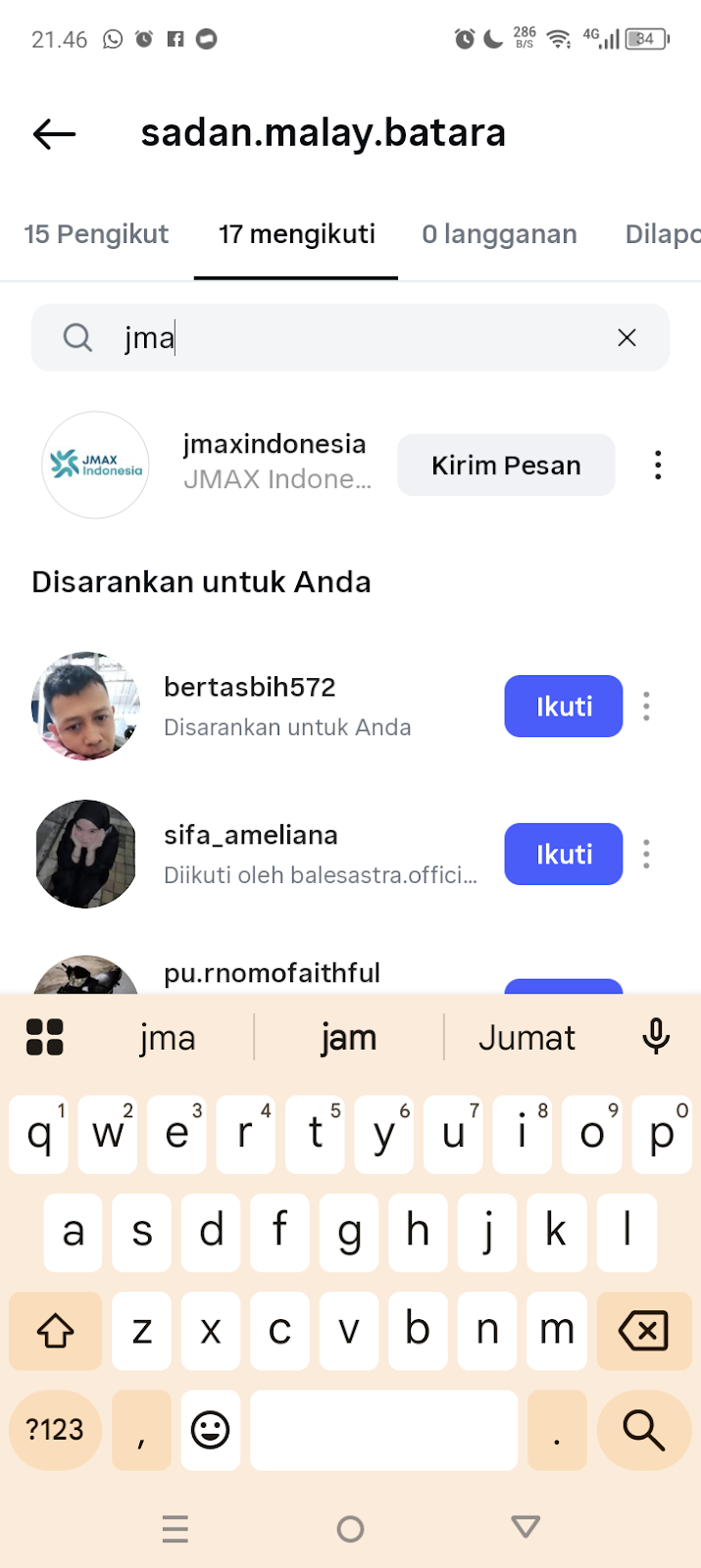Clear the search text with X
Viewport: 701px width, 1568px height.
coord(626,338)
